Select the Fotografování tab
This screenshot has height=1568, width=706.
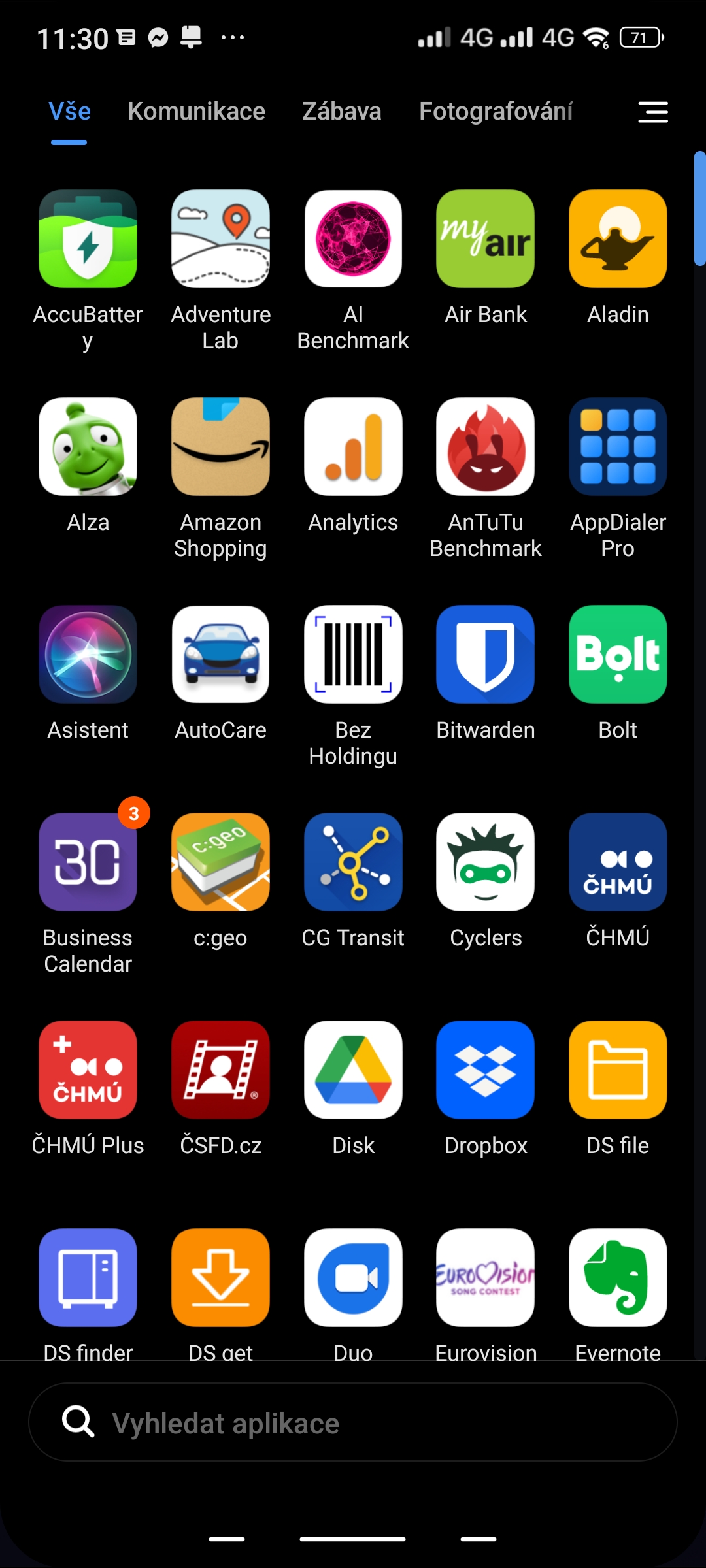(x=496, y=112)
